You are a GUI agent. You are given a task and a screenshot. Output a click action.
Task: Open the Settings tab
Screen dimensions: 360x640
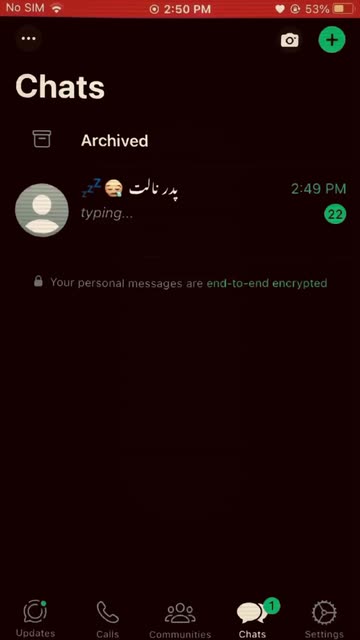point(324,619)
